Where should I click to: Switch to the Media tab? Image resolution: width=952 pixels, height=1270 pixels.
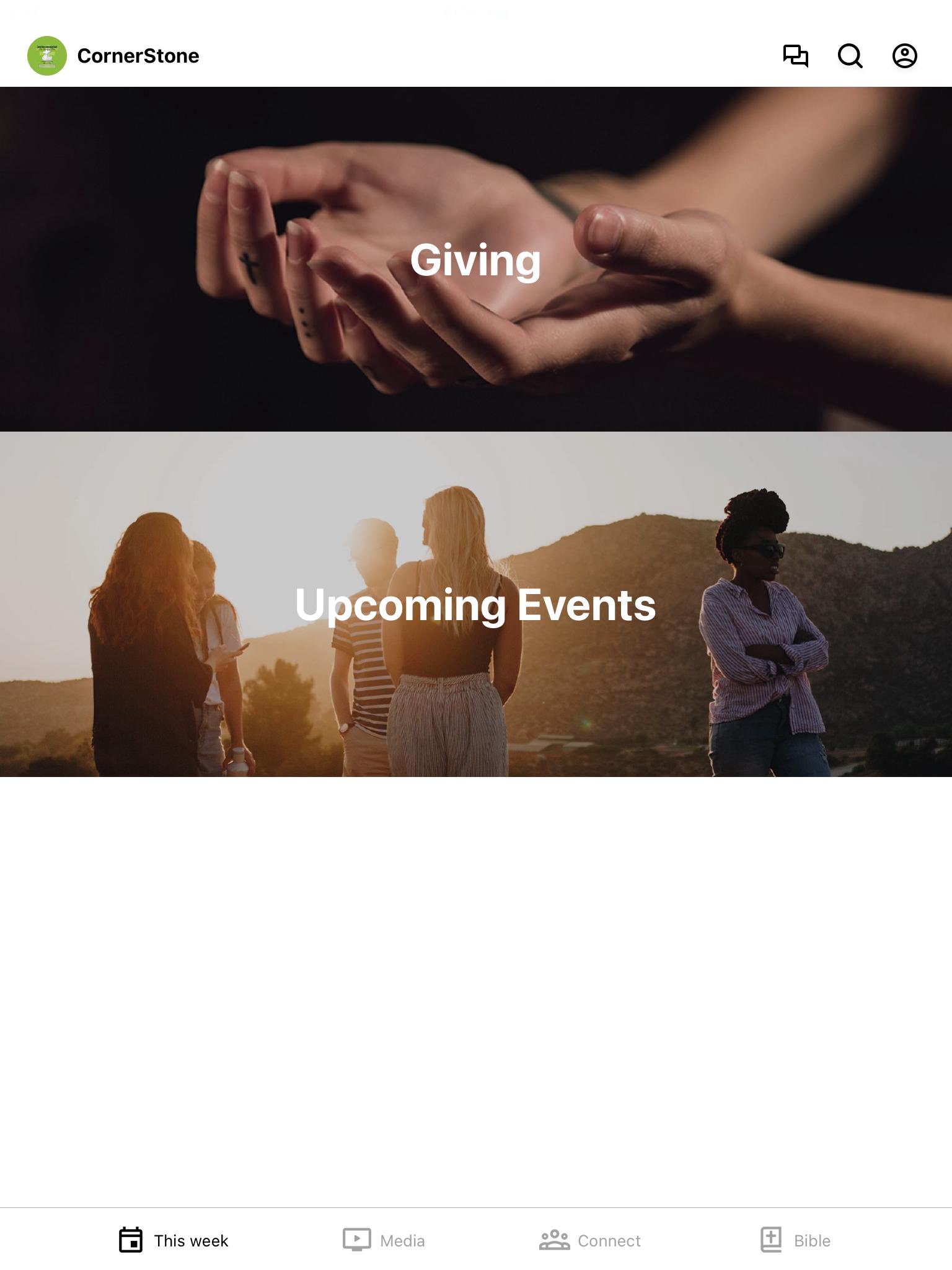coord(384,1240)
